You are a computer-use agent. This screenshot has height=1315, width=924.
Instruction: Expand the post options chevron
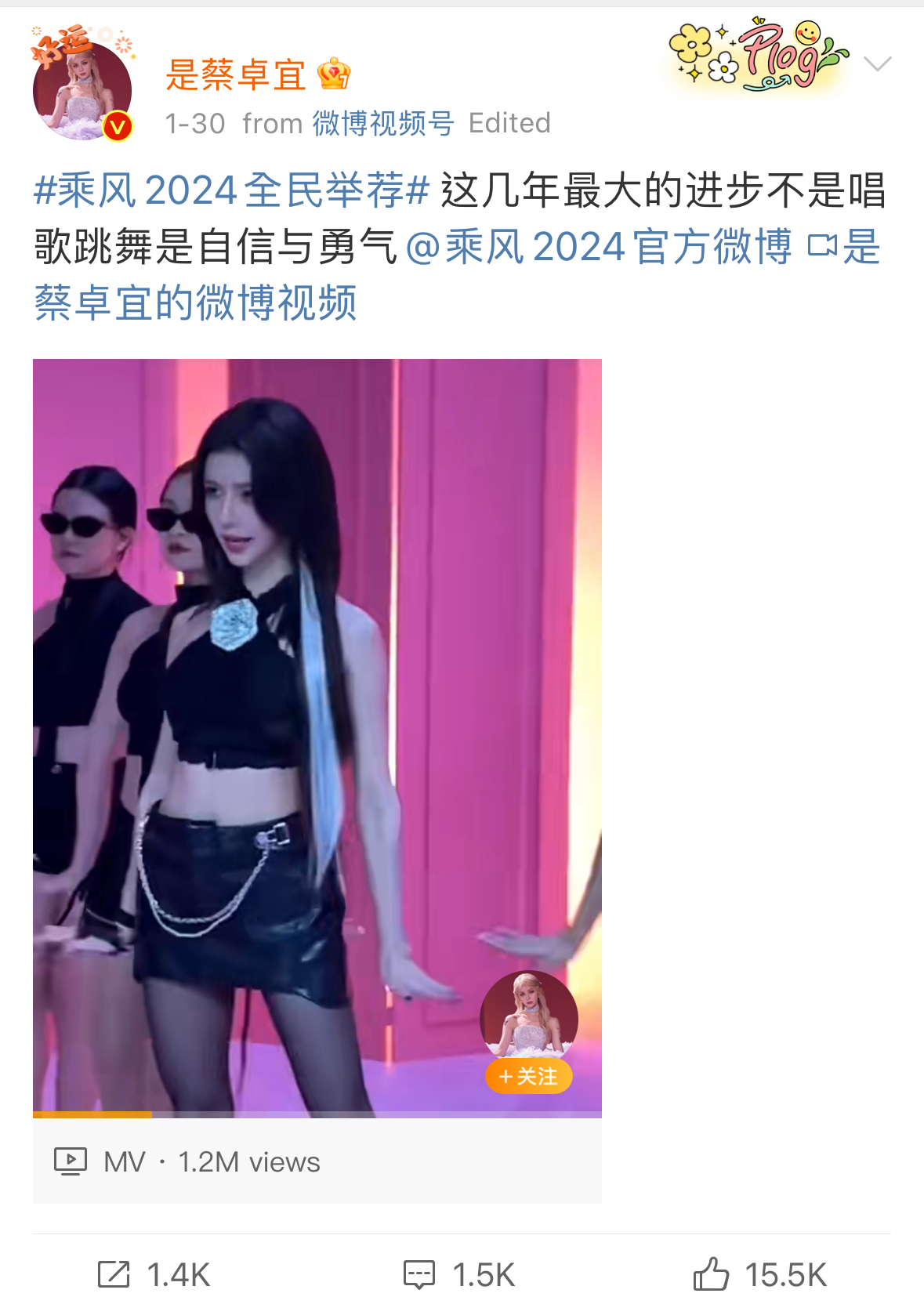click(x=877, y=63)
